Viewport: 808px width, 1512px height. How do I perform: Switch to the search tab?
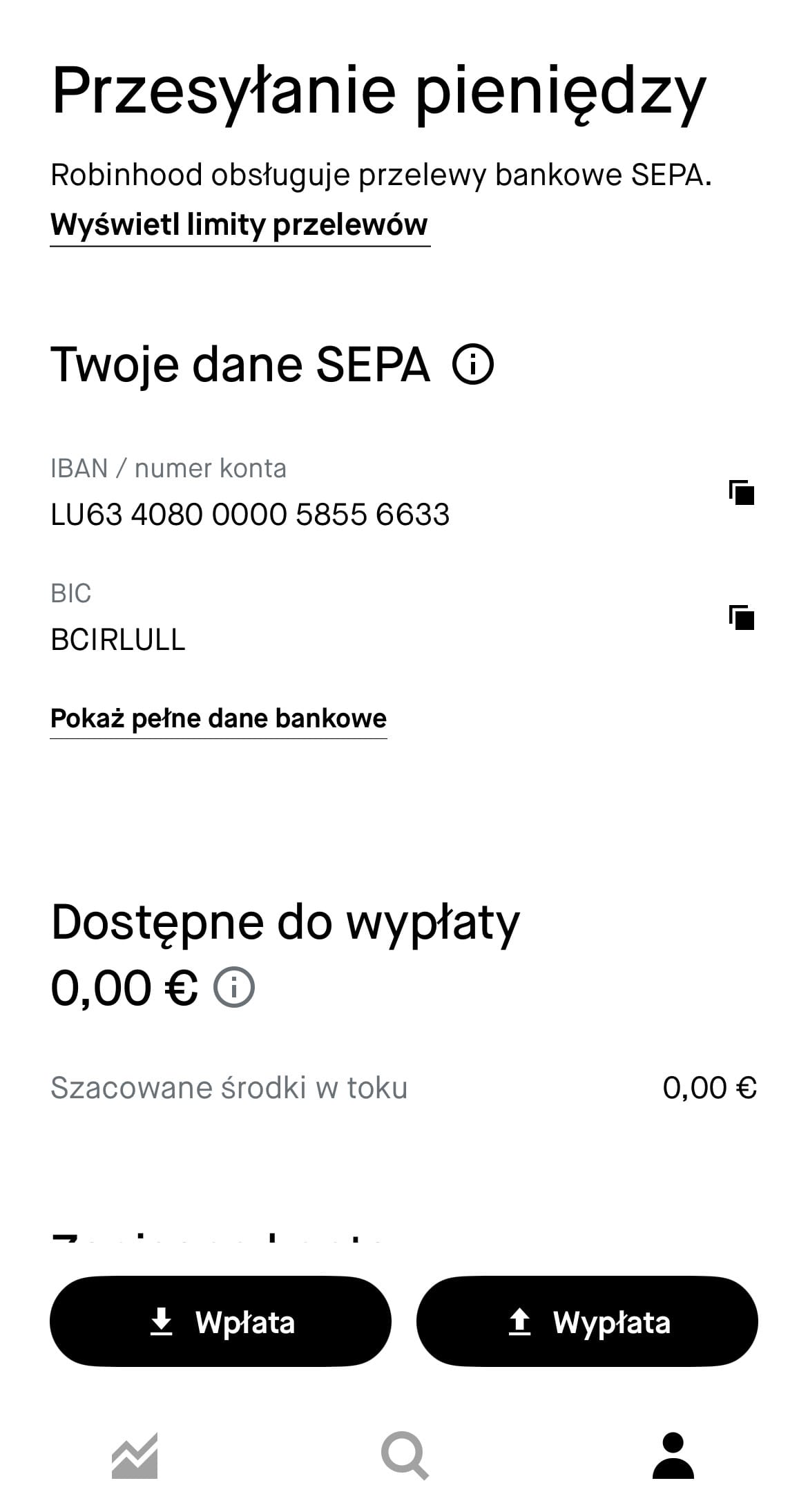tap(405, 1455)
